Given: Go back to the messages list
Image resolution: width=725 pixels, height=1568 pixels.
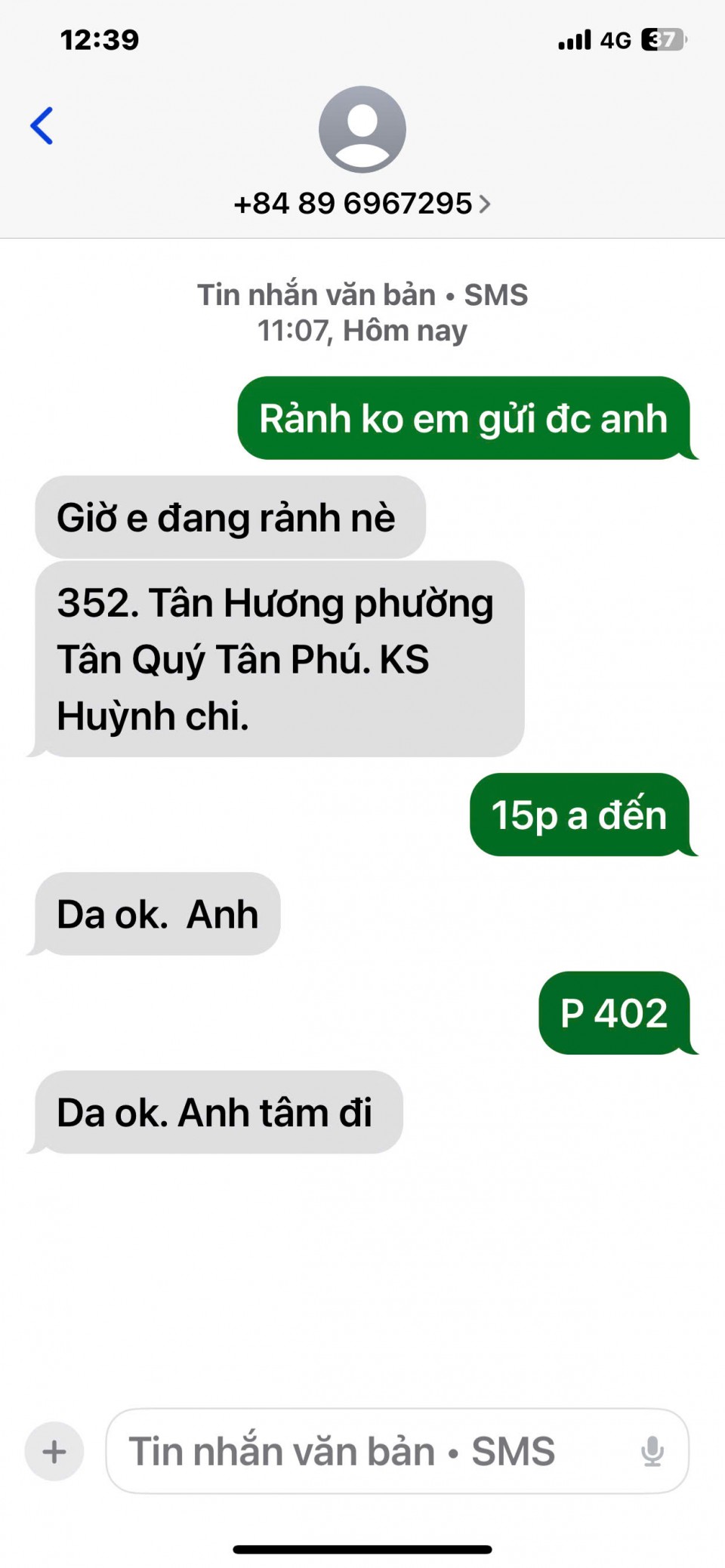Looking at the screenshot, I should [42, 125].
